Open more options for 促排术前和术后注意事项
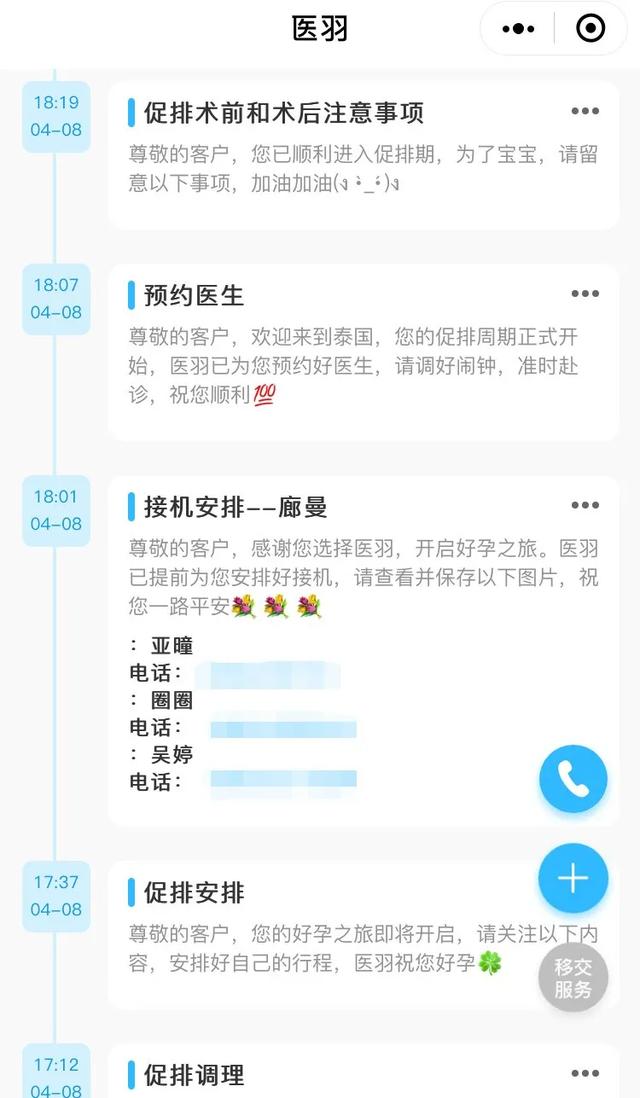Screen dimensions: 640x1098 [x=585, y=111]
